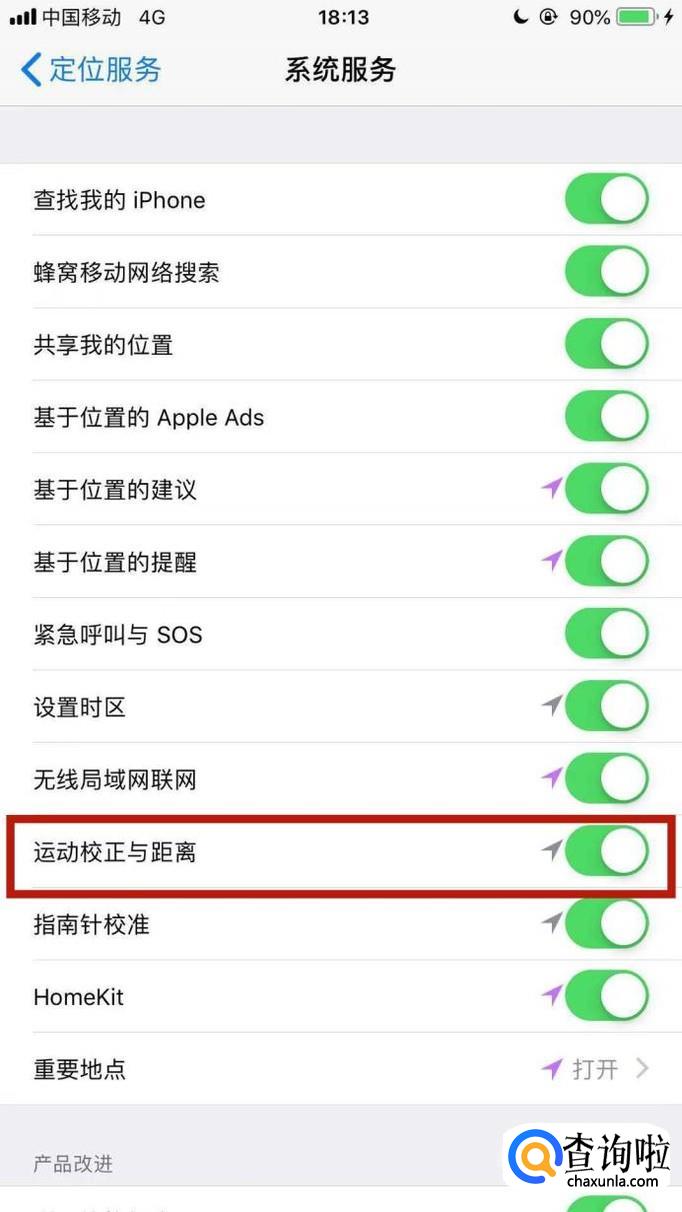Disable 无线局域网联网 switch
The image size is (682, 1212).
click(x=606, y=779)
